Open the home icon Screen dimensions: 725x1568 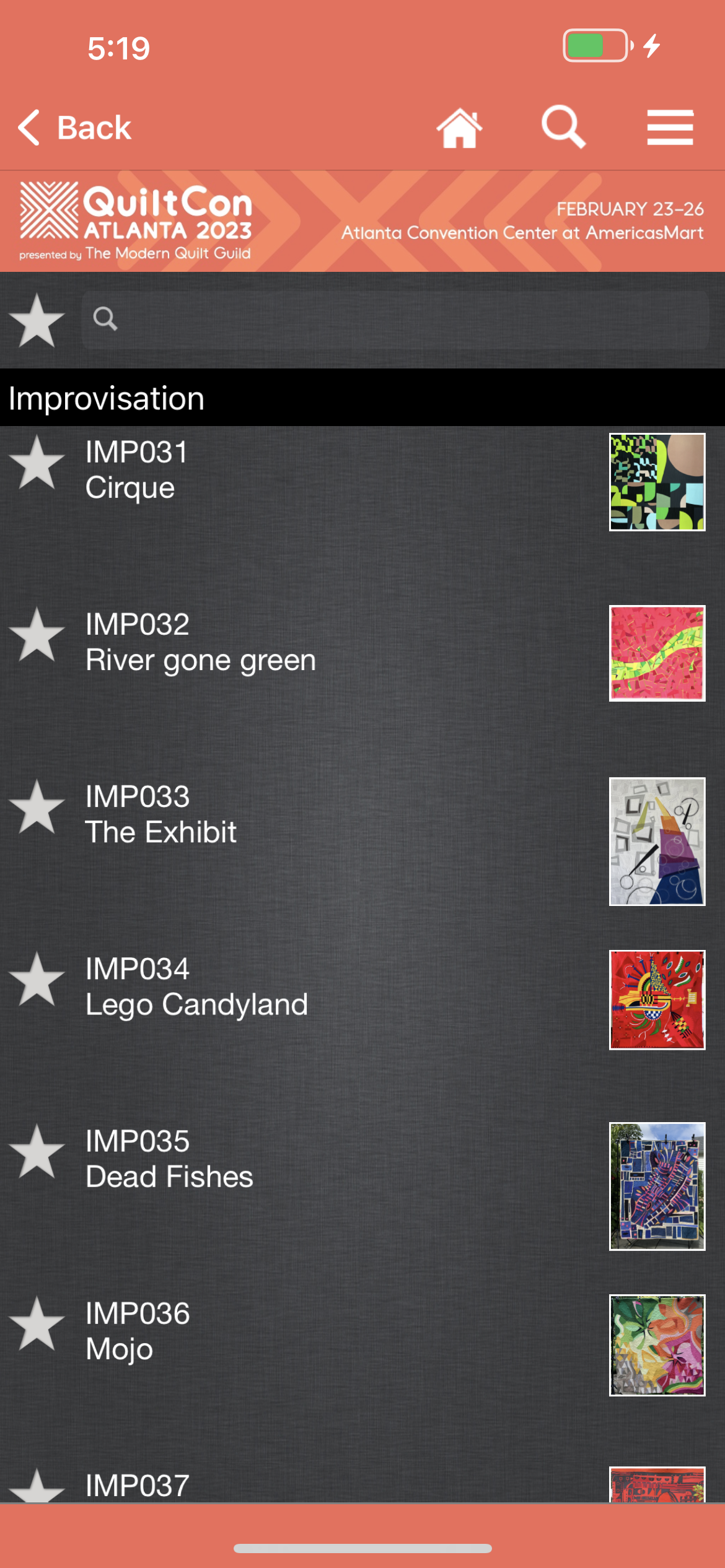pos(459,128)
